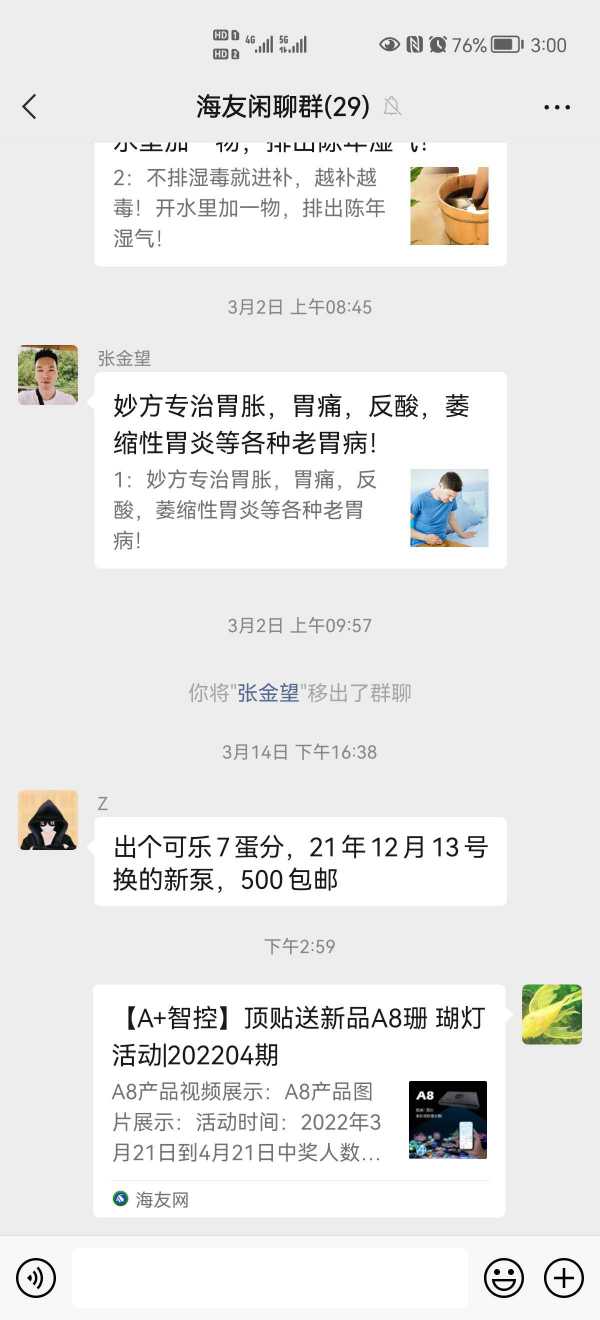Screen dimensions: 600x1320
Task: Tap 张金望 name in the removal notice
Action: (268, 693)
